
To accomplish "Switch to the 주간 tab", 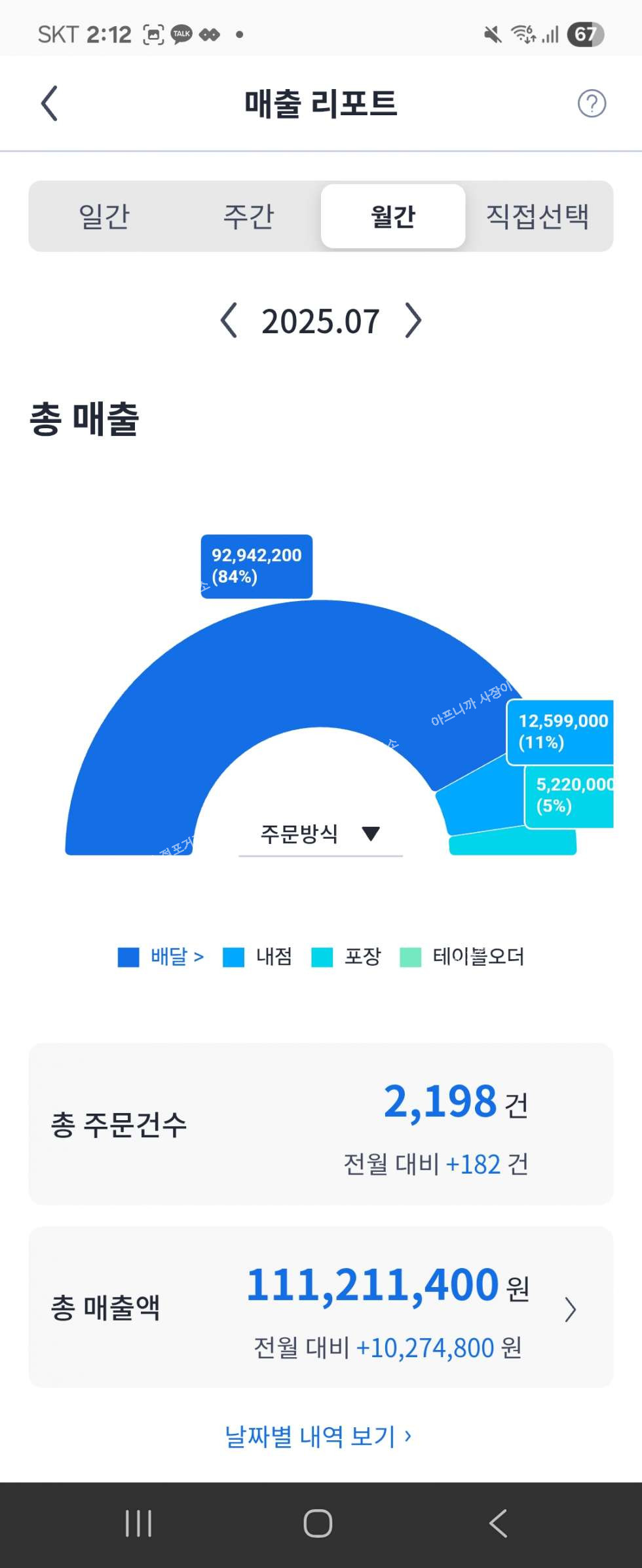I will [x=248, y=216].
